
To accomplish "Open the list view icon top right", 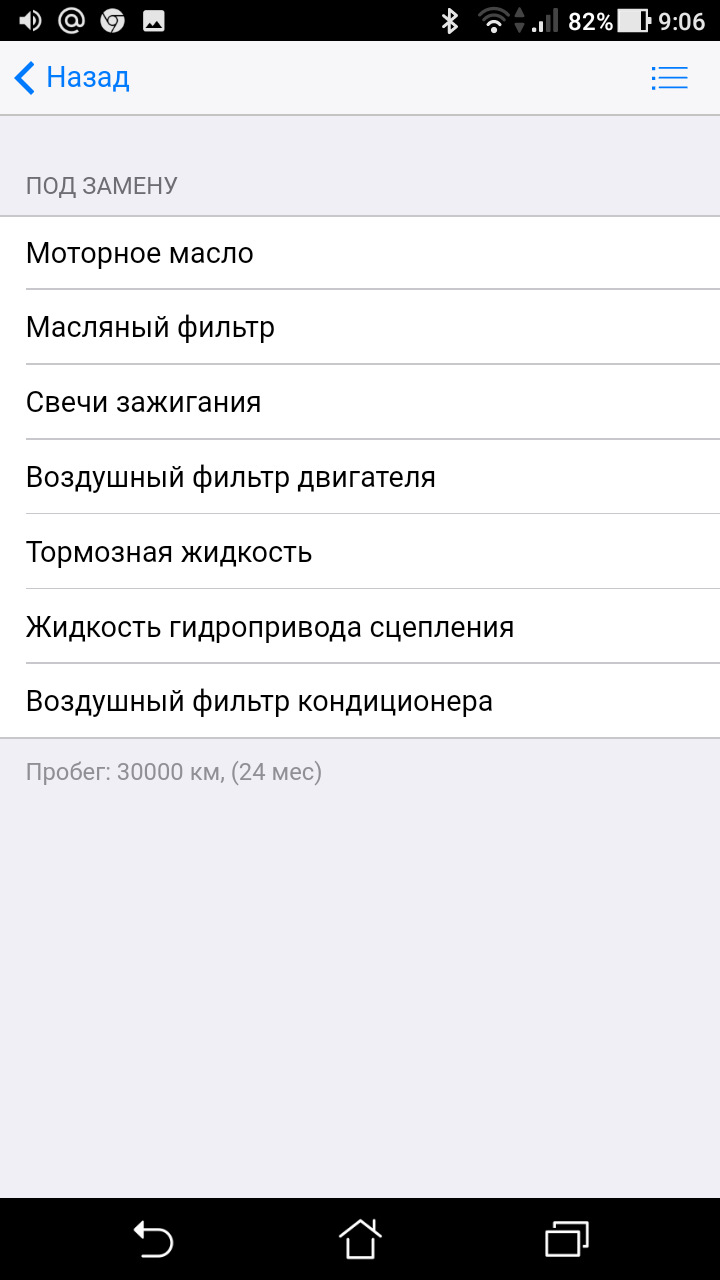I will [668, 78].
